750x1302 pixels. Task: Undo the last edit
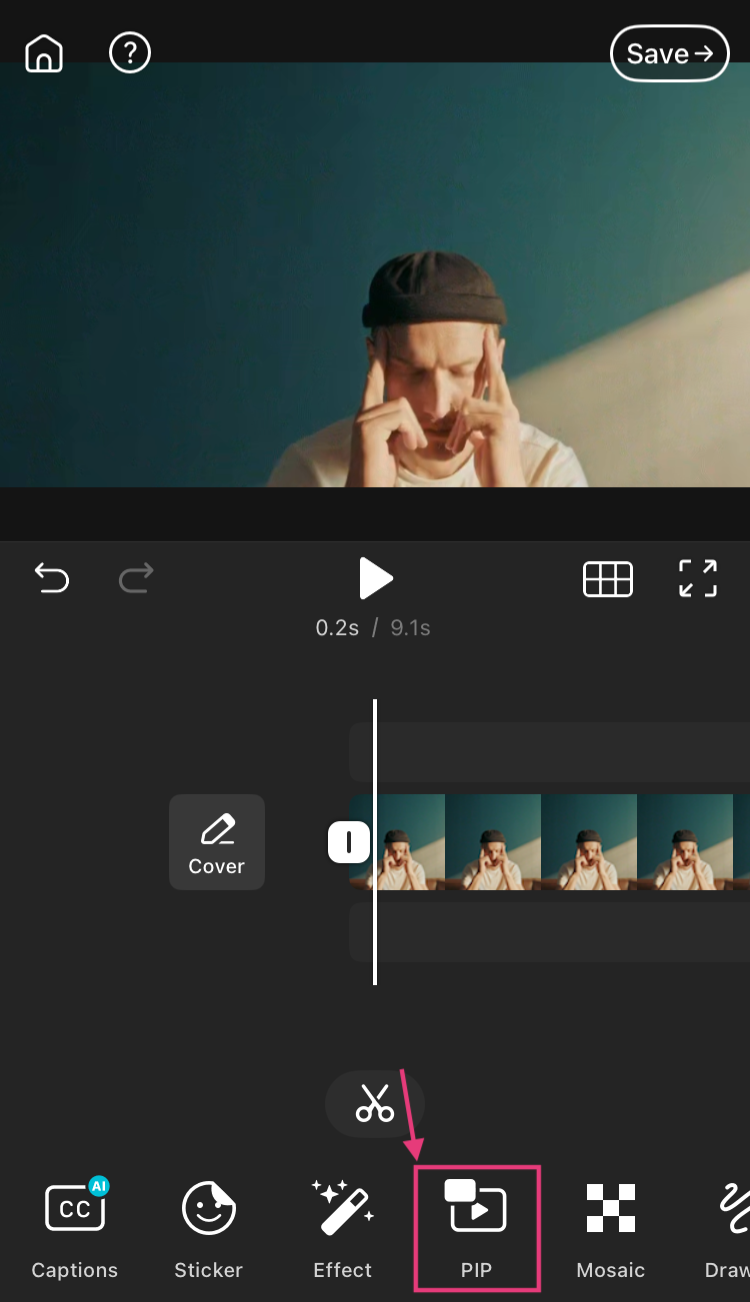(x=52, y=577)
